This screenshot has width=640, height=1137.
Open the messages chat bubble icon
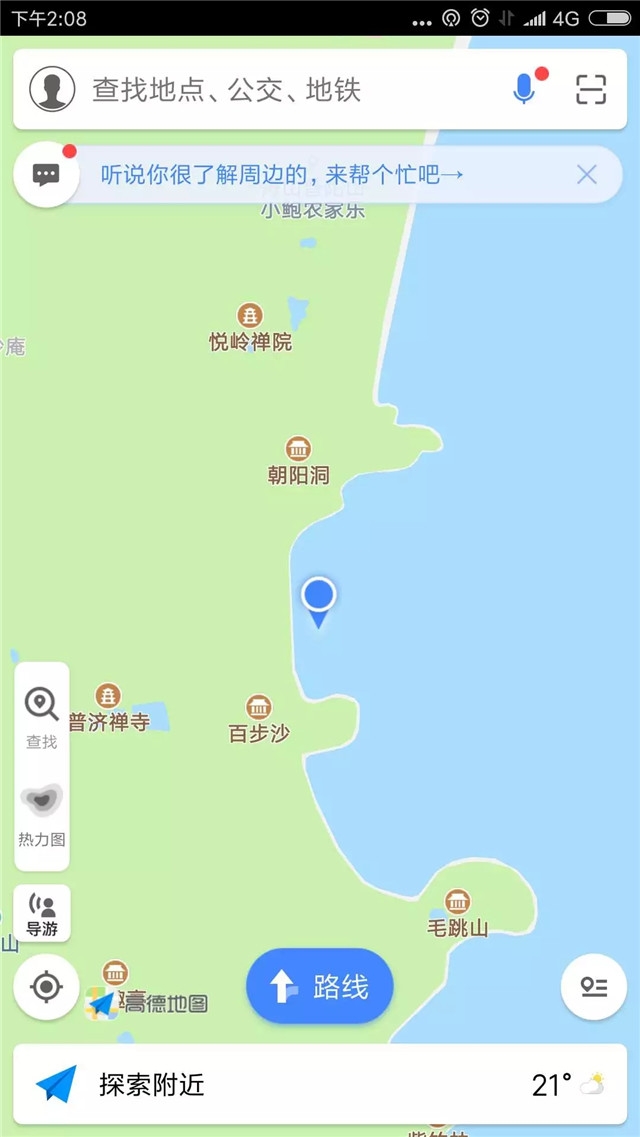pyautogui.click(x=46, y=175)
